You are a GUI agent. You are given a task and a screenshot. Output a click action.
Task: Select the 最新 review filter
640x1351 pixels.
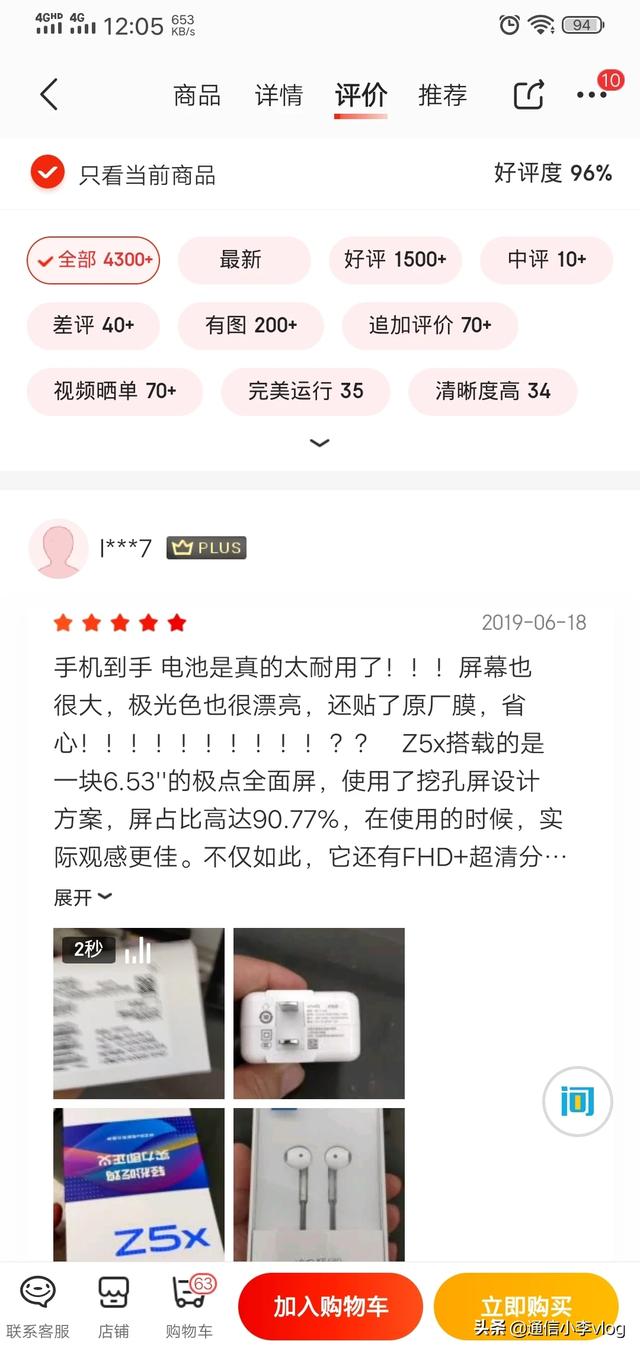coord(241,260)
